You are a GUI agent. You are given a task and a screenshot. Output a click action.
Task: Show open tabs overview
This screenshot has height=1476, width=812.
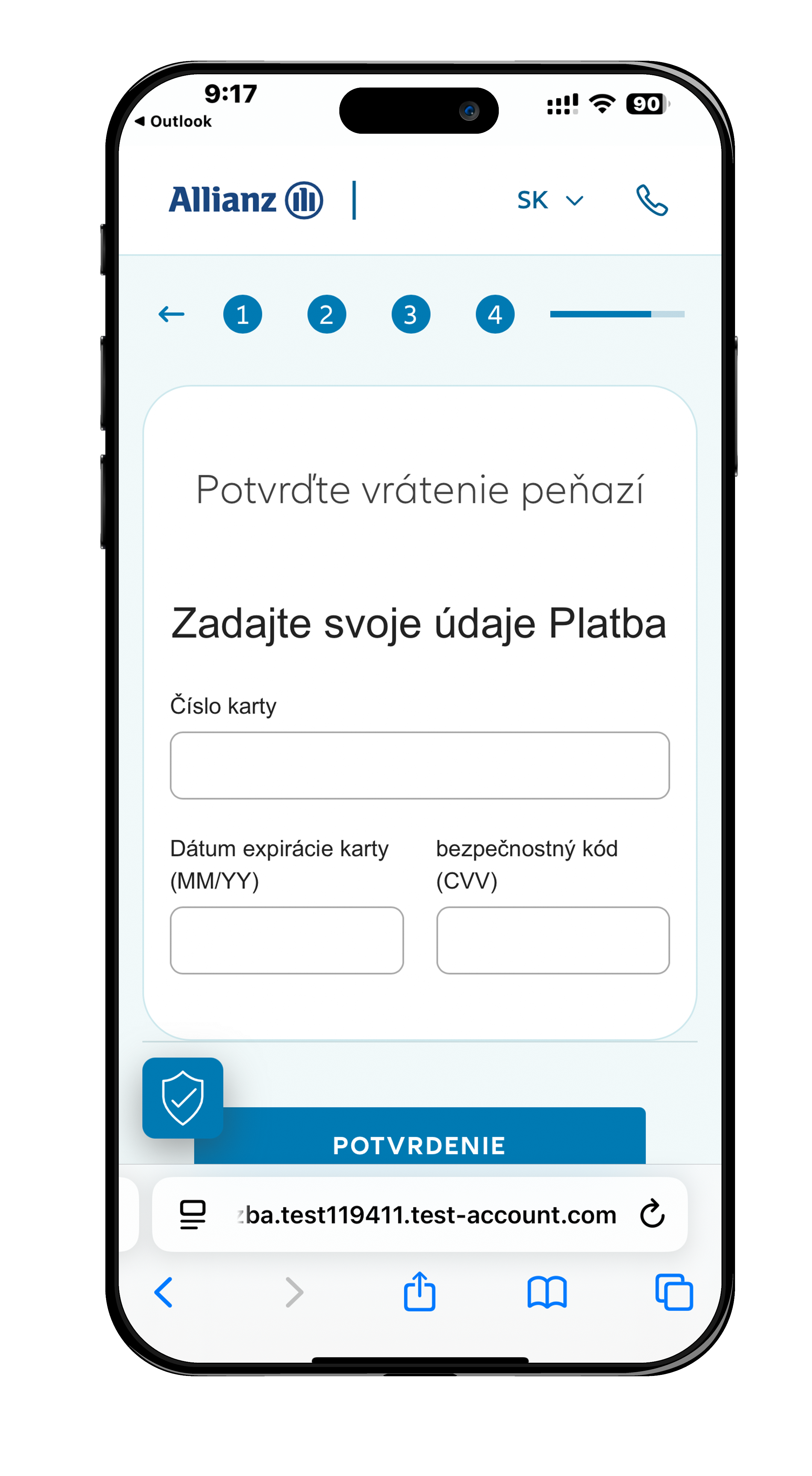[x=674, y=1293]
